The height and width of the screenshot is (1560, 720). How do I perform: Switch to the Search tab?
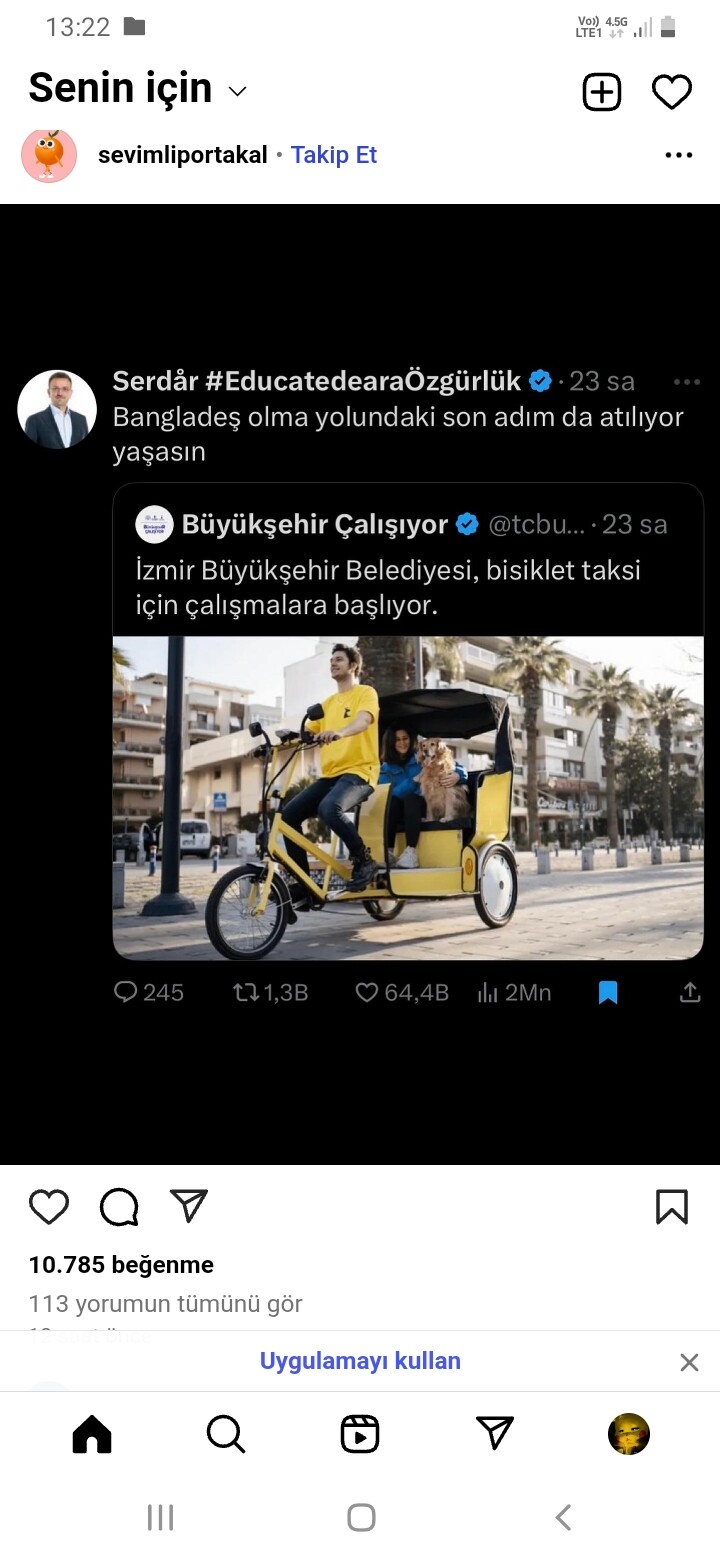(226, 1435)
